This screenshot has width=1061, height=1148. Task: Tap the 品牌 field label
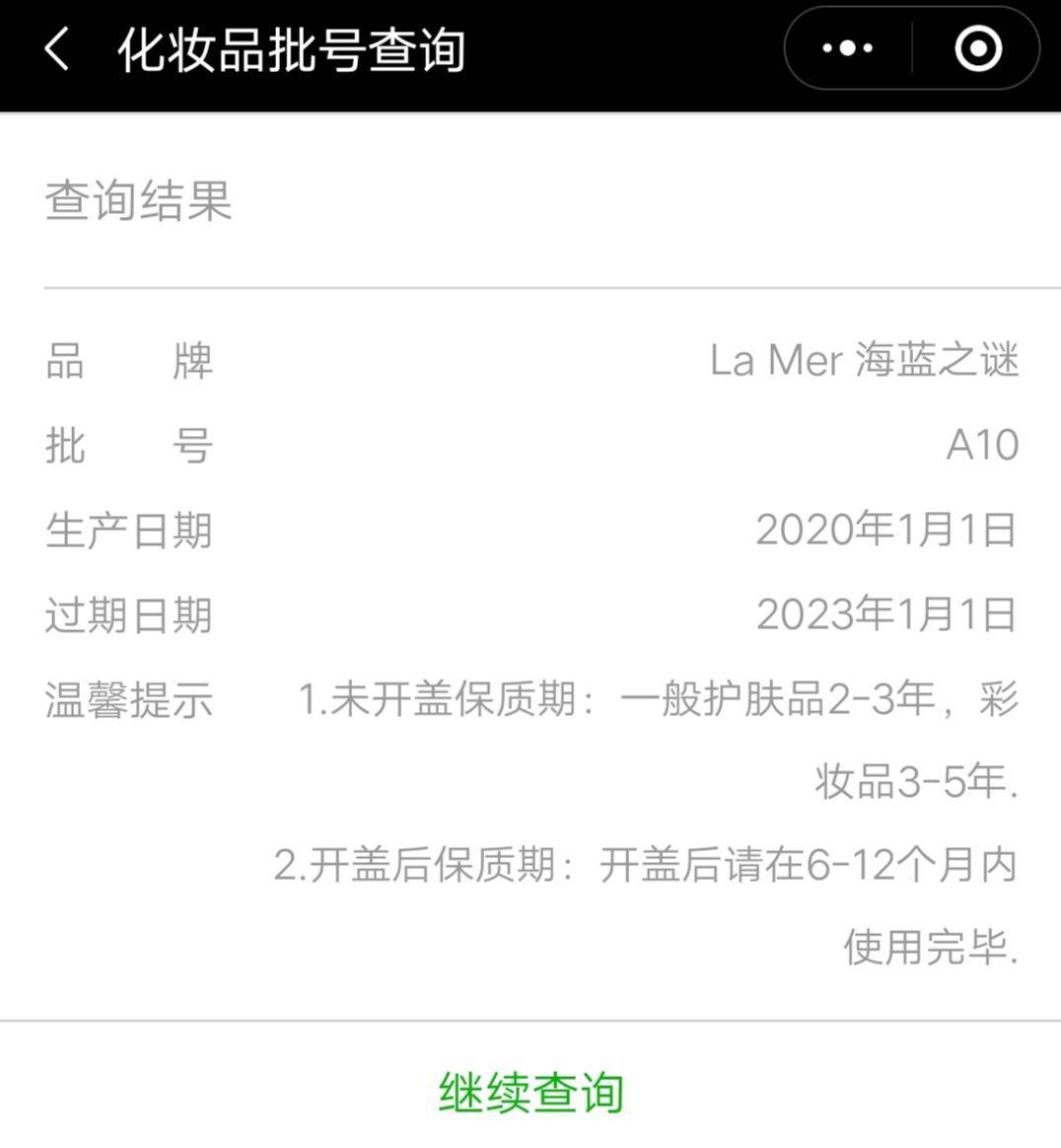click(x=130, y=359)
